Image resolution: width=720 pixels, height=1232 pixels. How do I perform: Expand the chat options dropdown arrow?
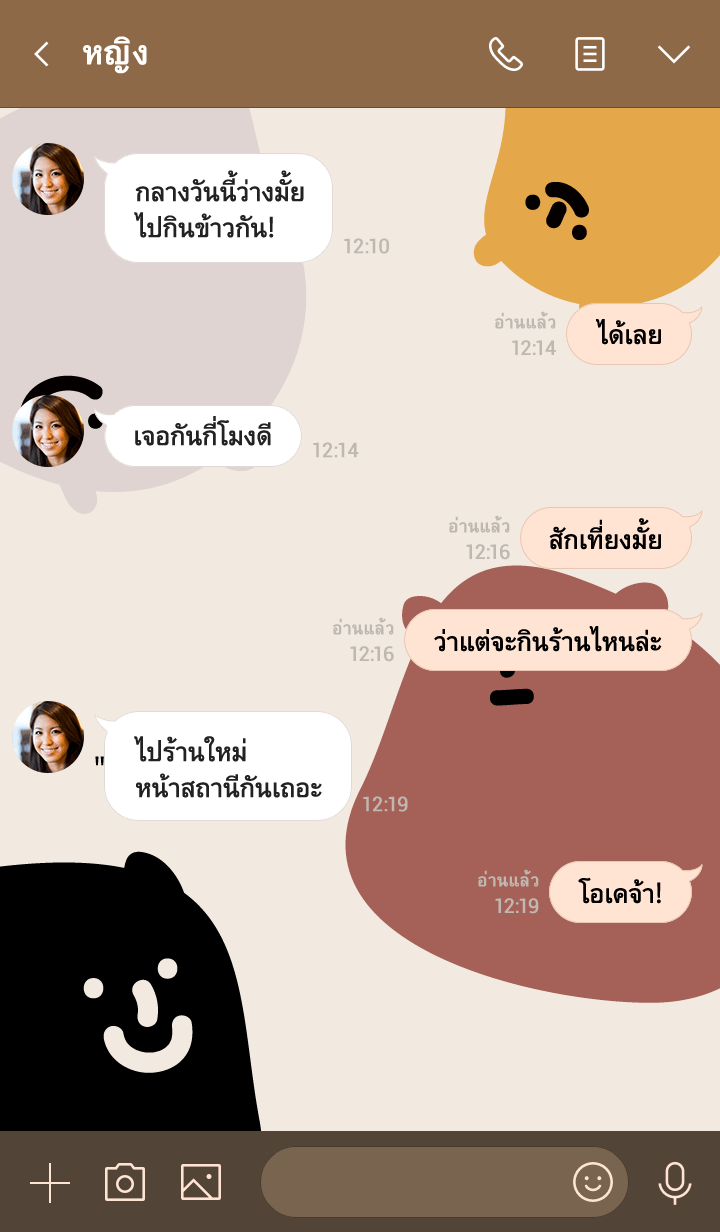click(x=674, y=54)
